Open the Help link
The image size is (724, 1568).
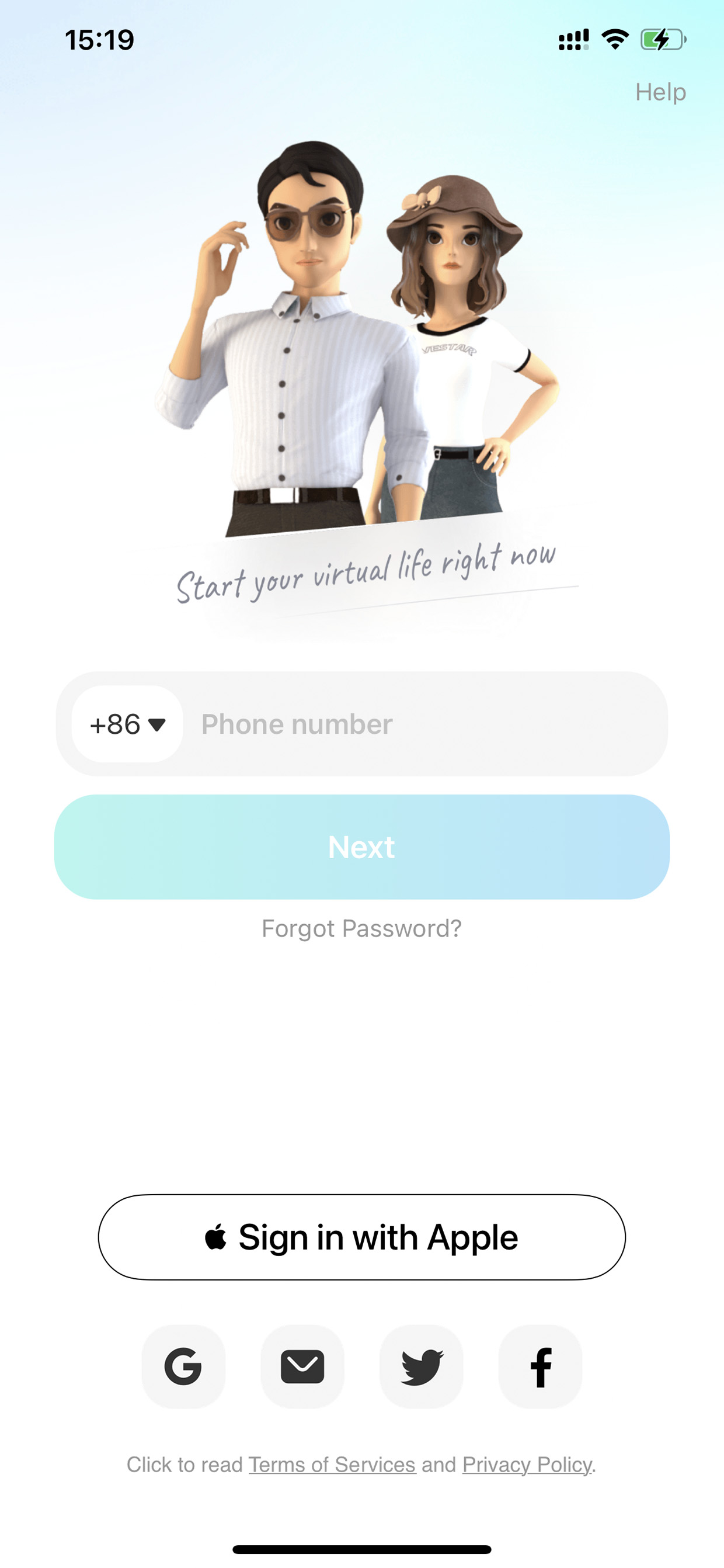[660, 92]
